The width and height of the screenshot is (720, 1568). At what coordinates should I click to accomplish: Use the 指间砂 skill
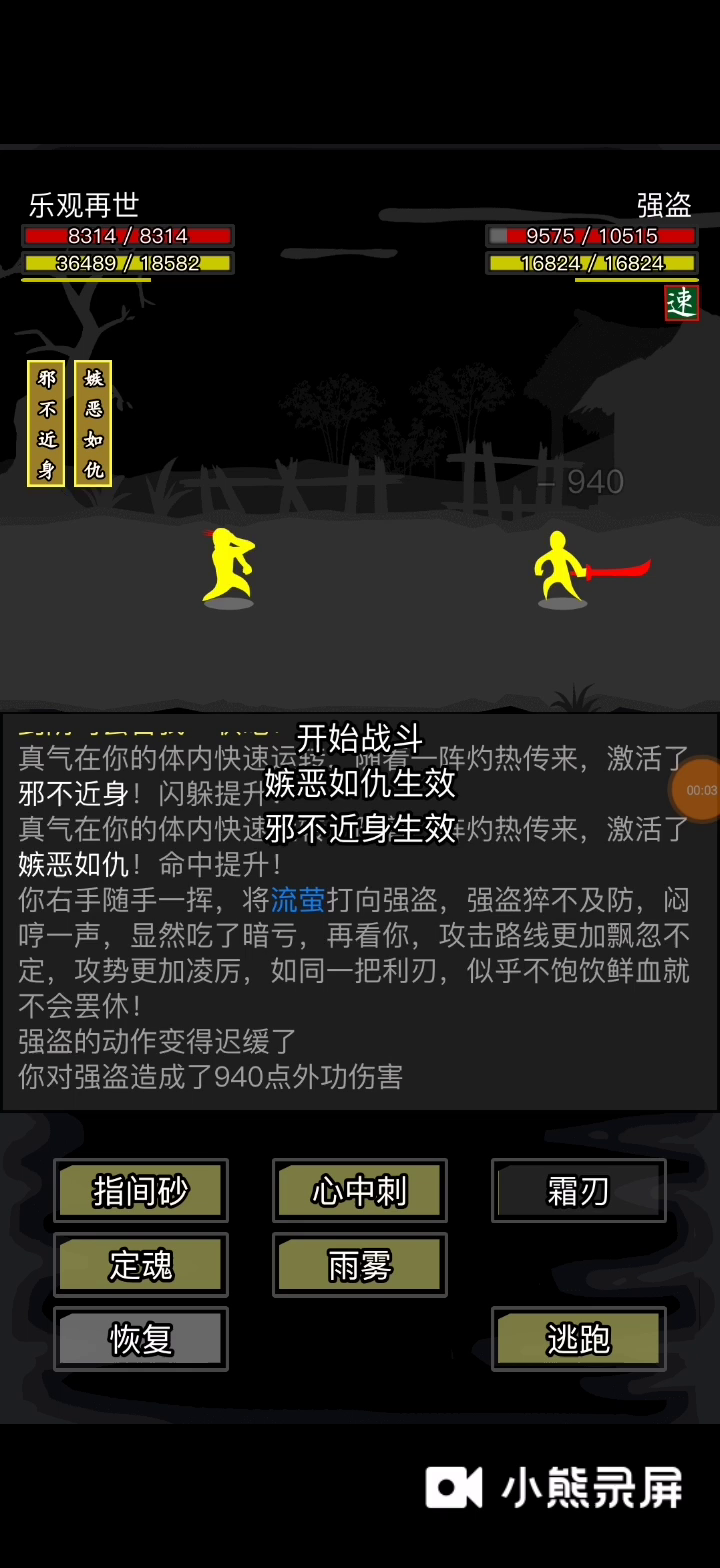[141, 1190]
